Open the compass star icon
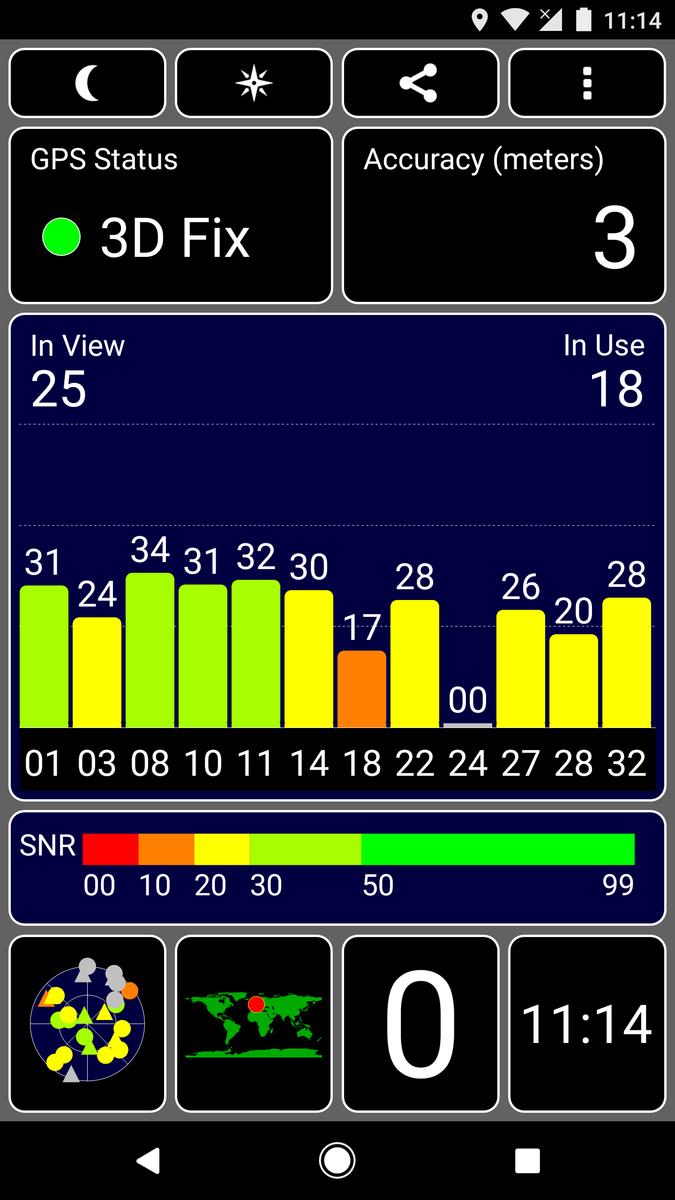Viewport: 675px width, 1200px height. tap(253, 83)
